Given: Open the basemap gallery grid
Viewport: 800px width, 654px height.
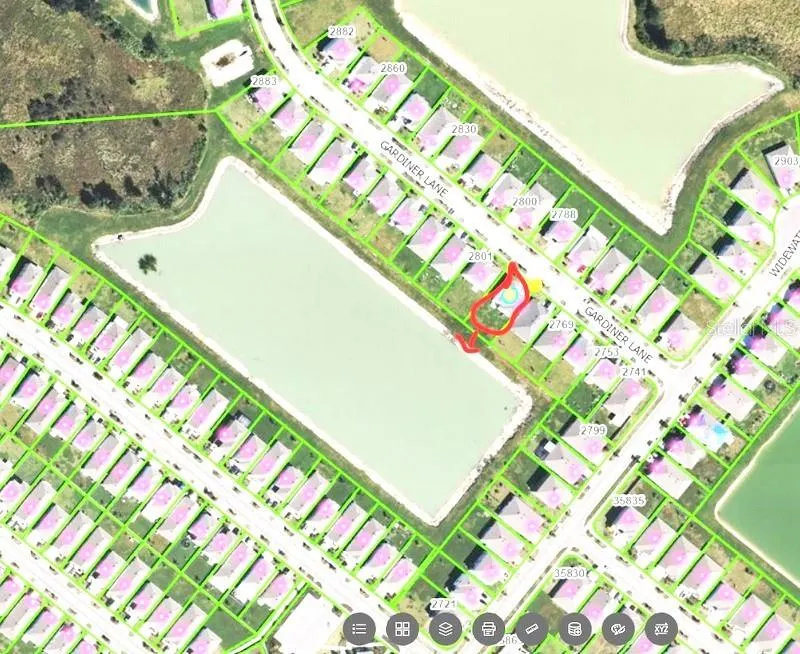Looking at the screenshot, I should pyautogui.click(x=403, y=629).
